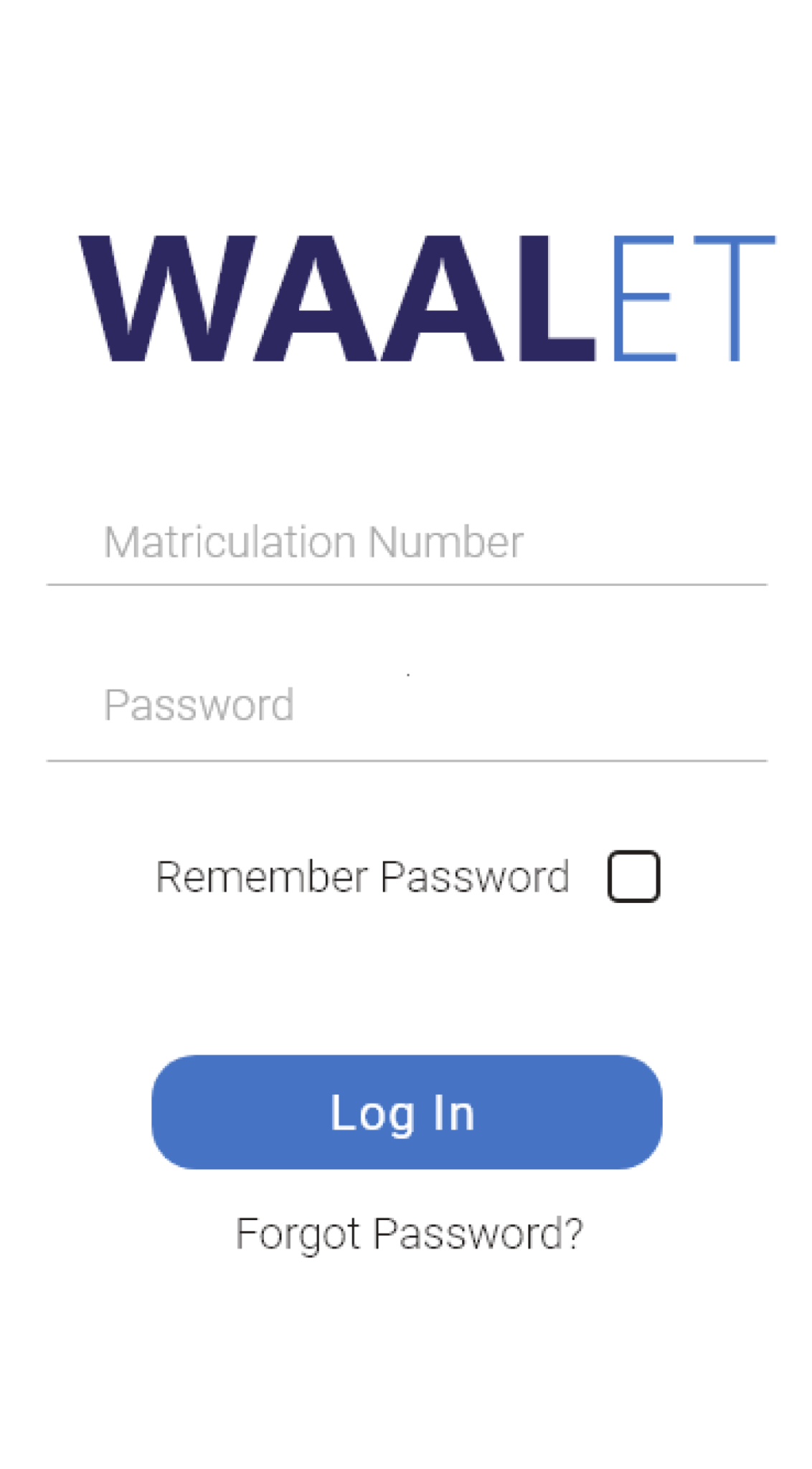
Task: Tap the Log In button
Action: 407,1112
